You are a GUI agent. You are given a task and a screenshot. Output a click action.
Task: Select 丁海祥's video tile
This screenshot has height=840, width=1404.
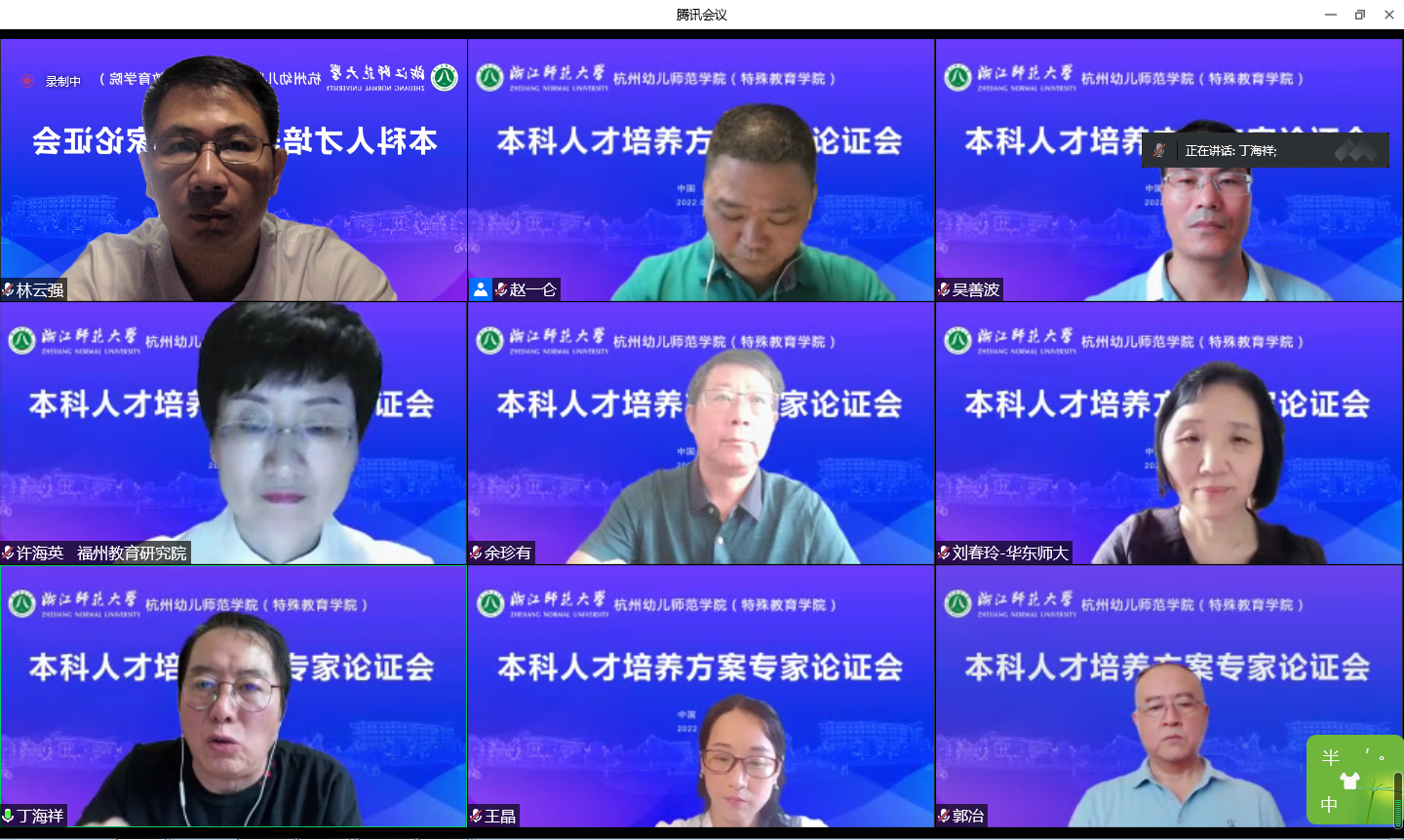234,697
